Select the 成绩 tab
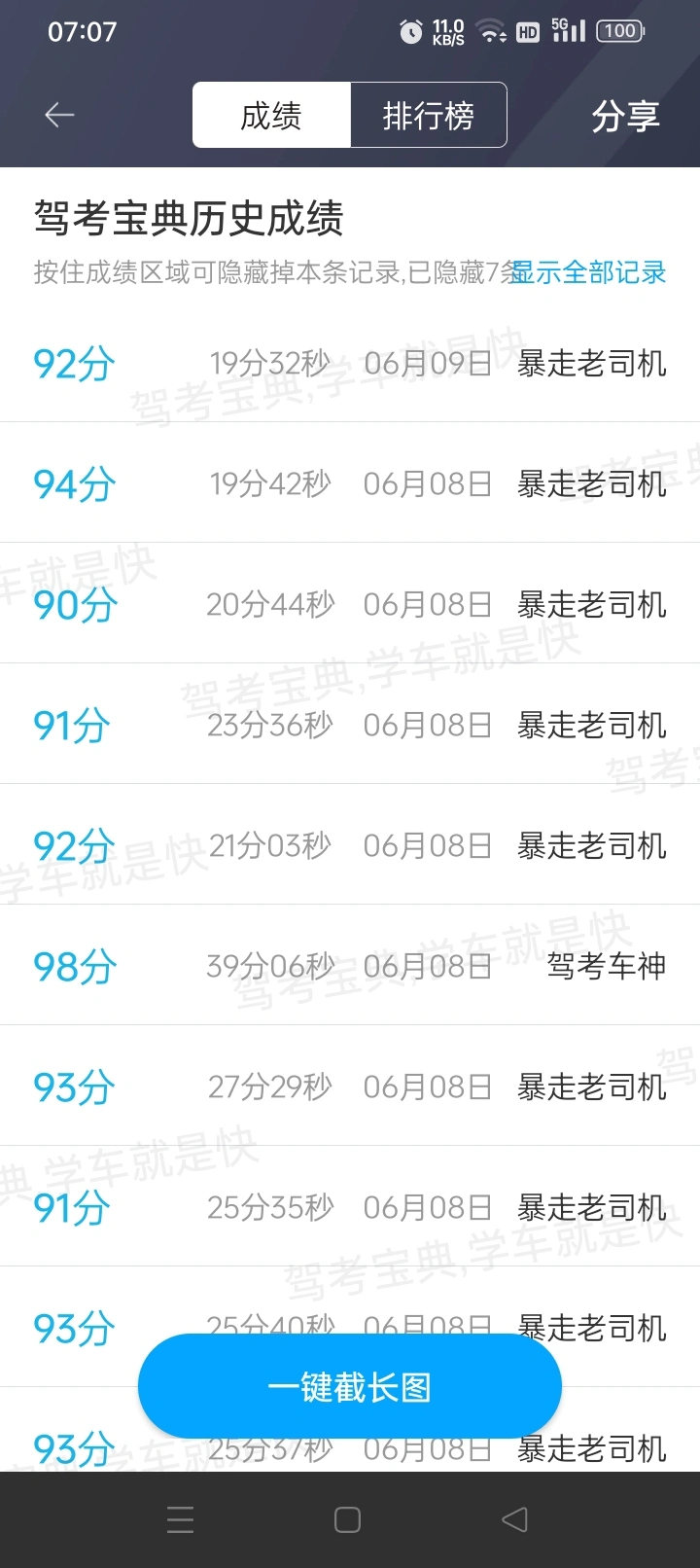The height and width of the screenshot is (1568, 700). (x=271, y=115)
